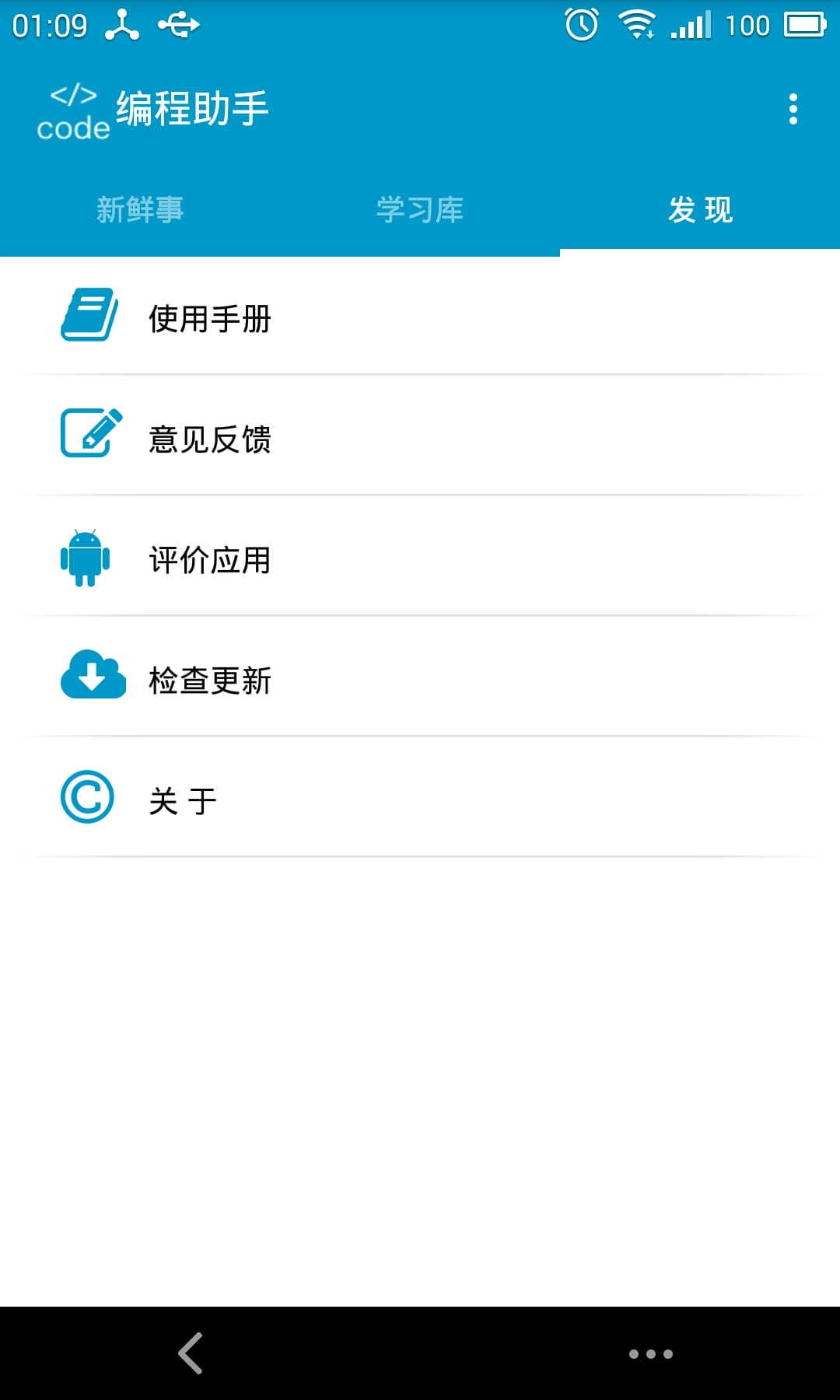
Task: Click the code app logo in toolbar
Action: 74,109
